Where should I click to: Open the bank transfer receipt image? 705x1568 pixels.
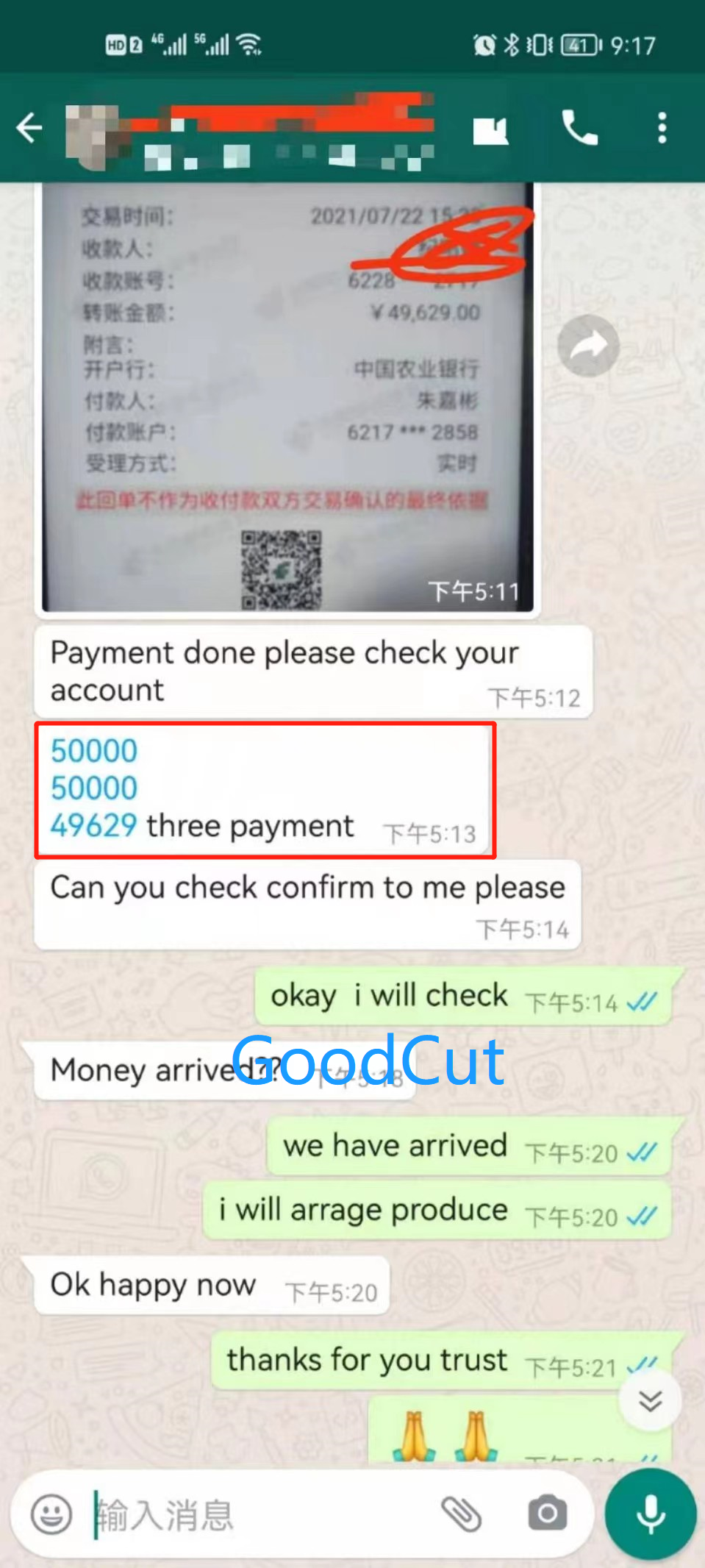pos(287,397)
